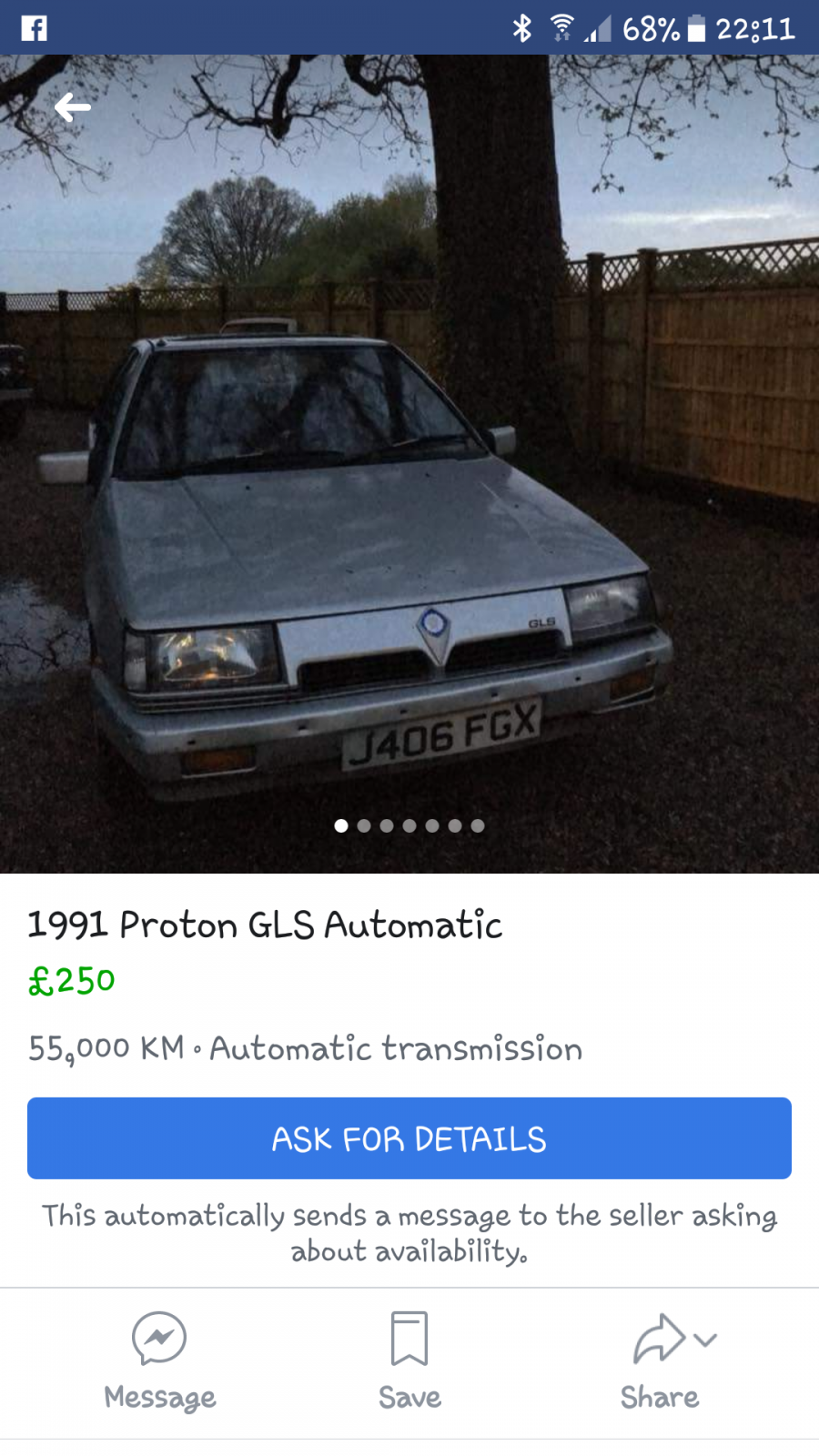Message the seller via Messenger
Viewport: 819px width, 1456px height.
(159, 1361)
